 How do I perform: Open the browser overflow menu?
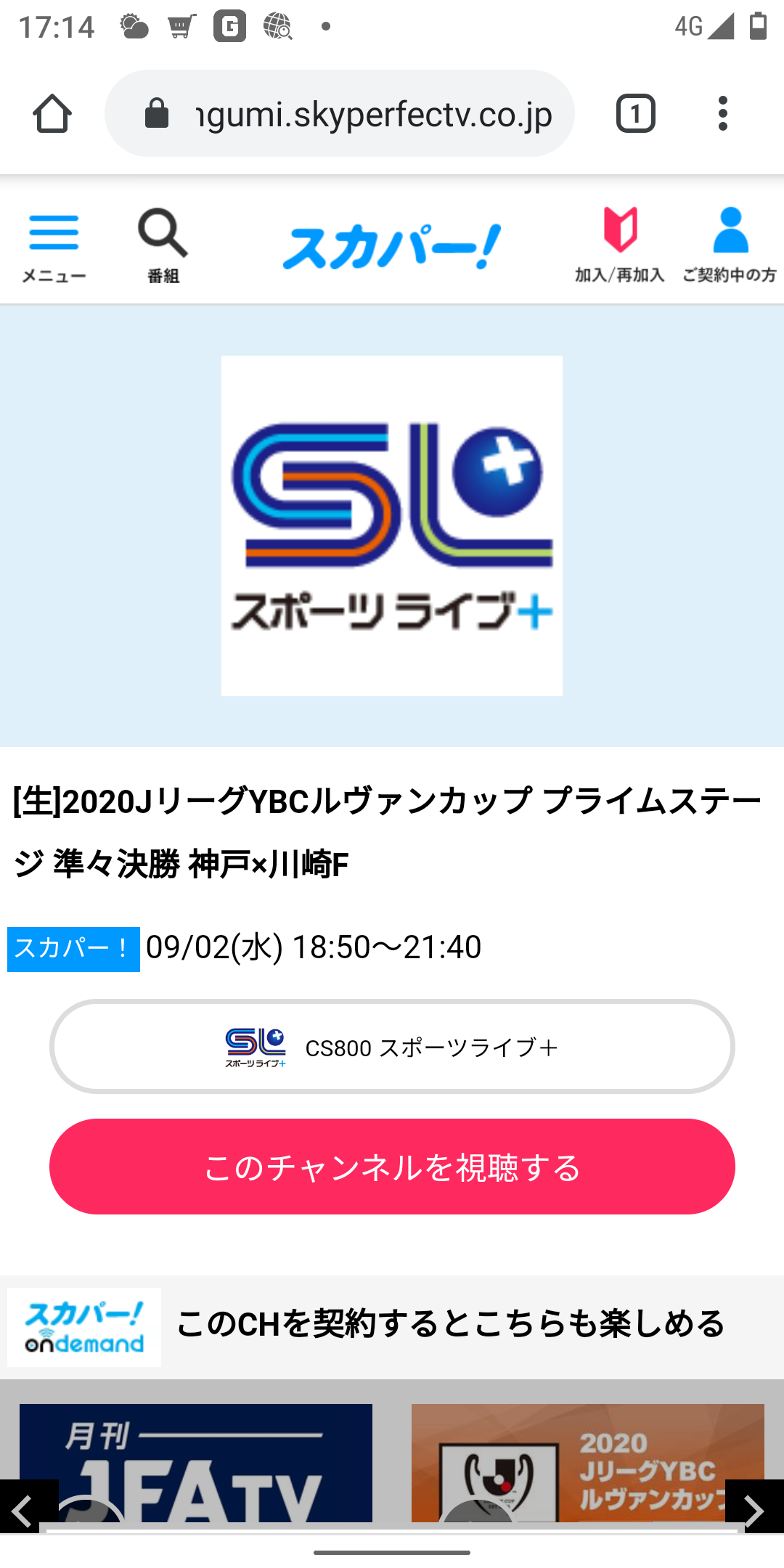(722, 113)
